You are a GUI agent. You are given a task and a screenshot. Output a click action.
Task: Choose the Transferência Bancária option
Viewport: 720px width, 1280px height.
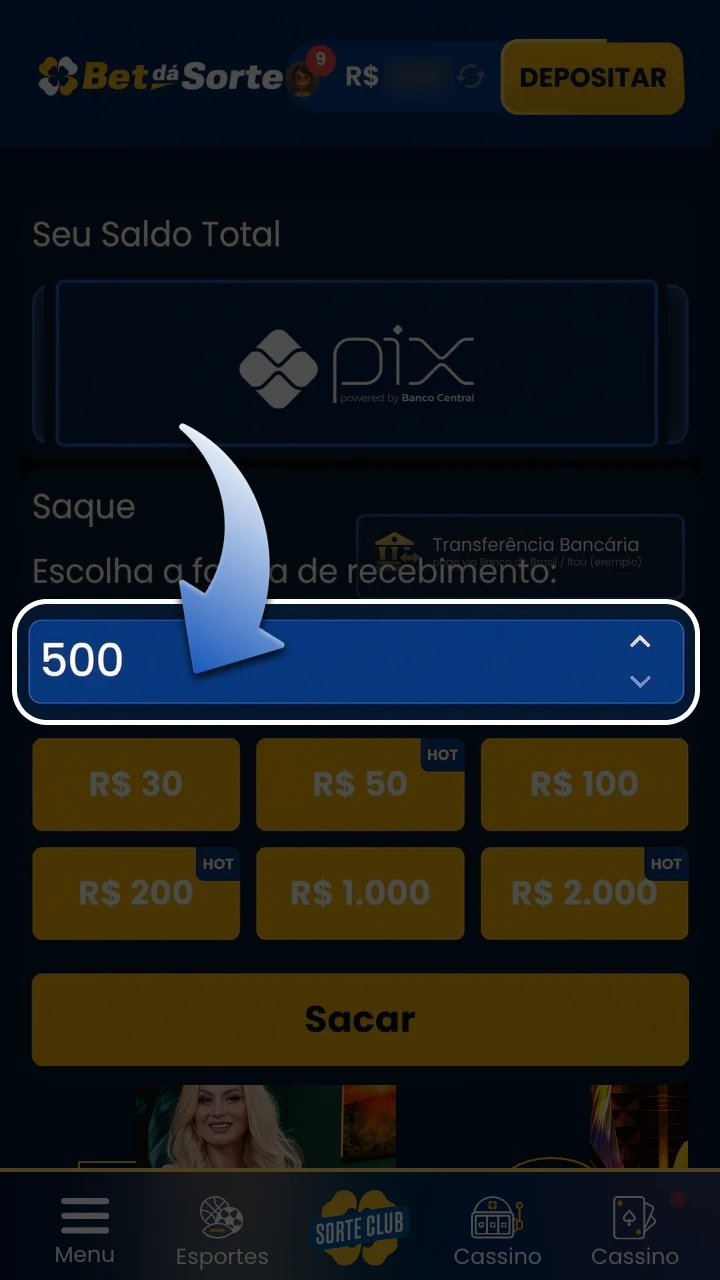(520, 555)
